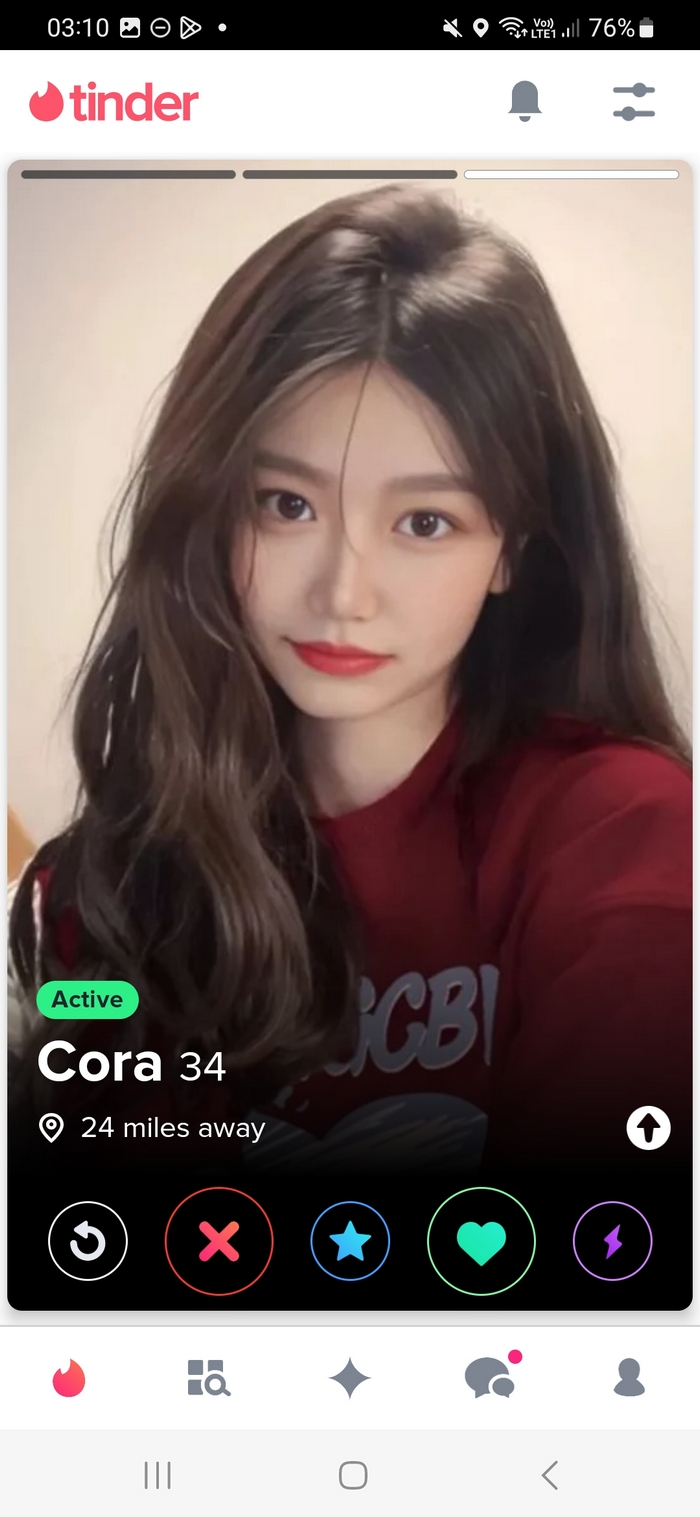Open the sparkle Likes tab
Screen dimensions: 700x1517
coord(350,1378)
